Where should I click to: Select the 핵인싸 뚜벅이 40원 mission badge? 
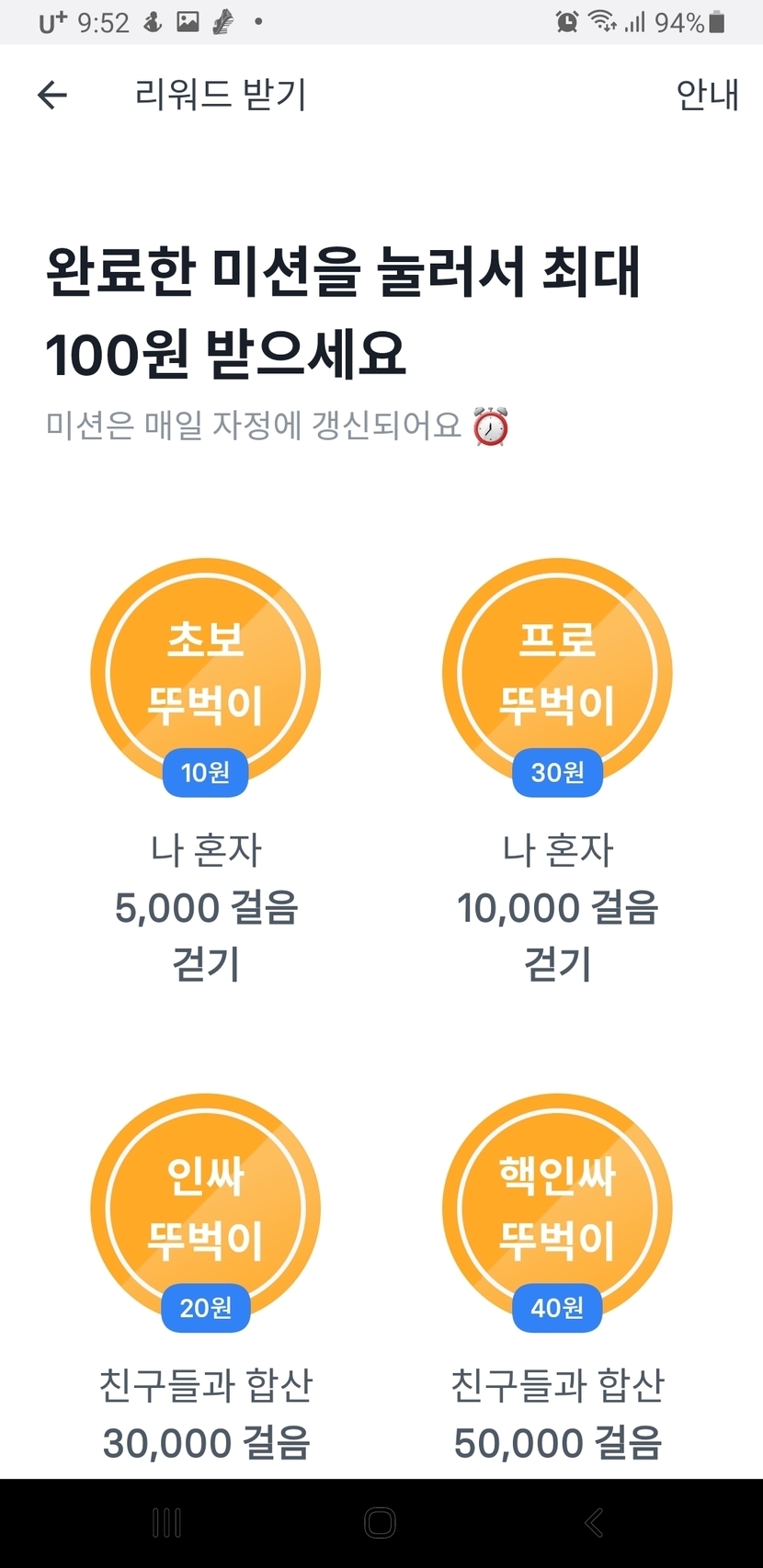click(x=557, y=1209)
